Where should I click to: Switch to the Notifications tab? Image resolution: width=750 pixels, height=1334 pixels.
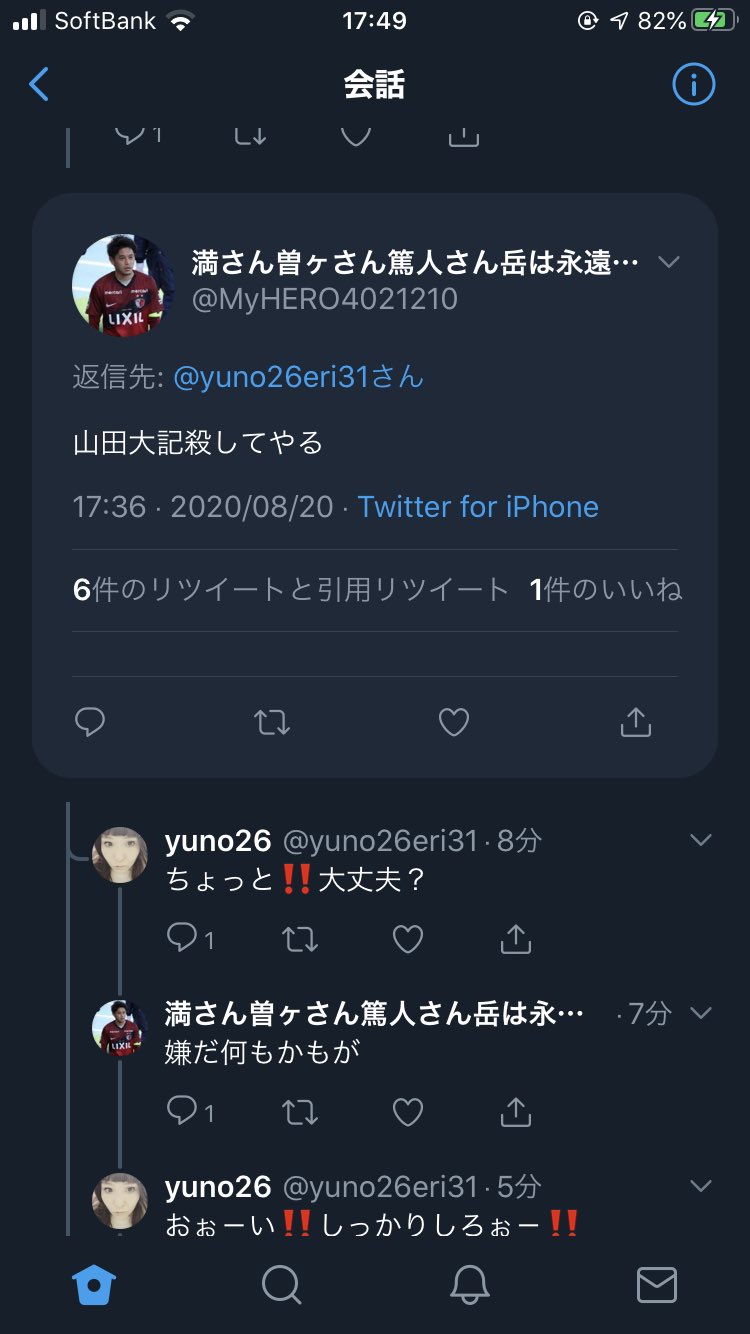point(469,1284)
